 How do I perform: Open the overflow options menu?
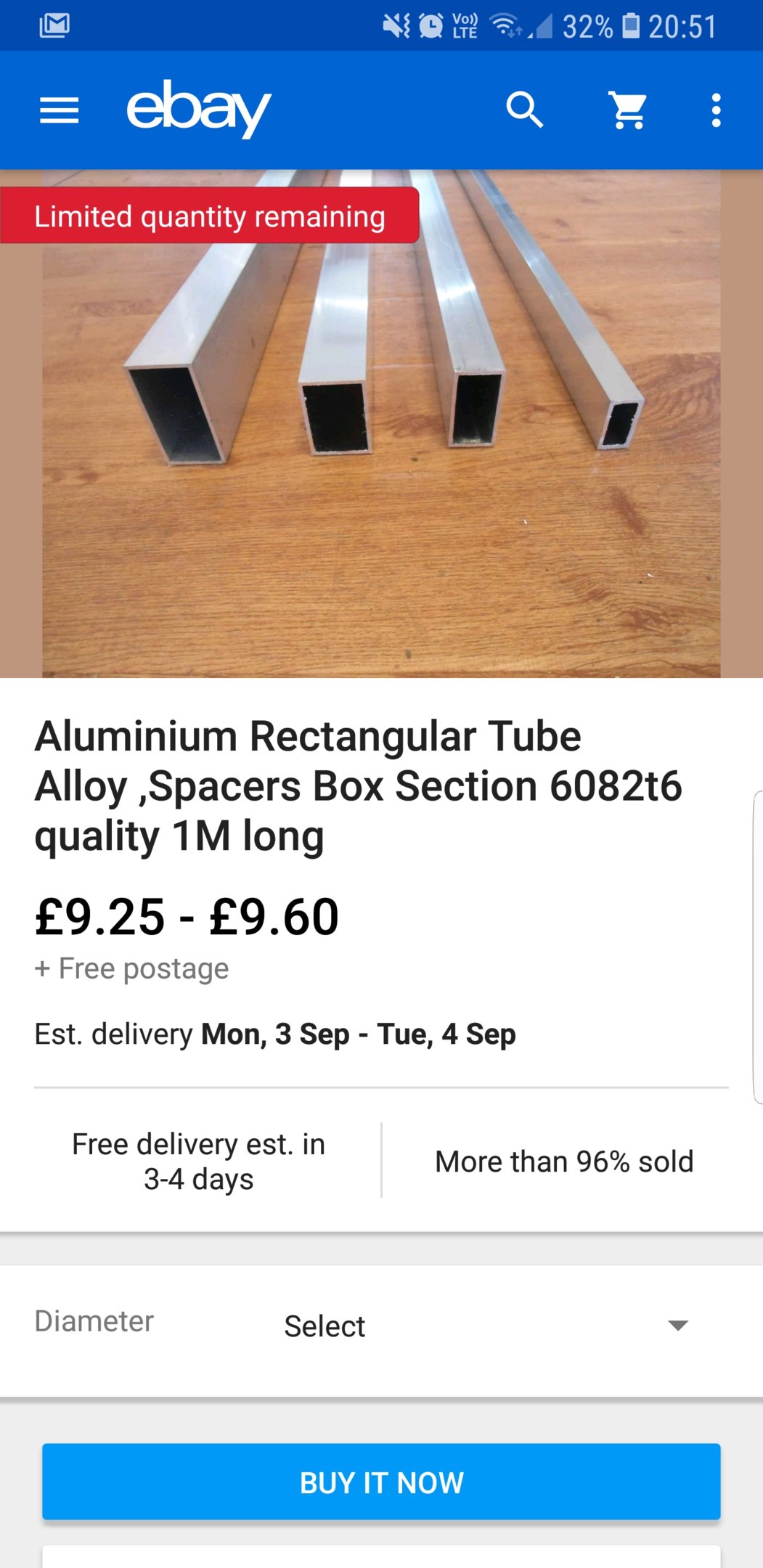coord(716,110)
